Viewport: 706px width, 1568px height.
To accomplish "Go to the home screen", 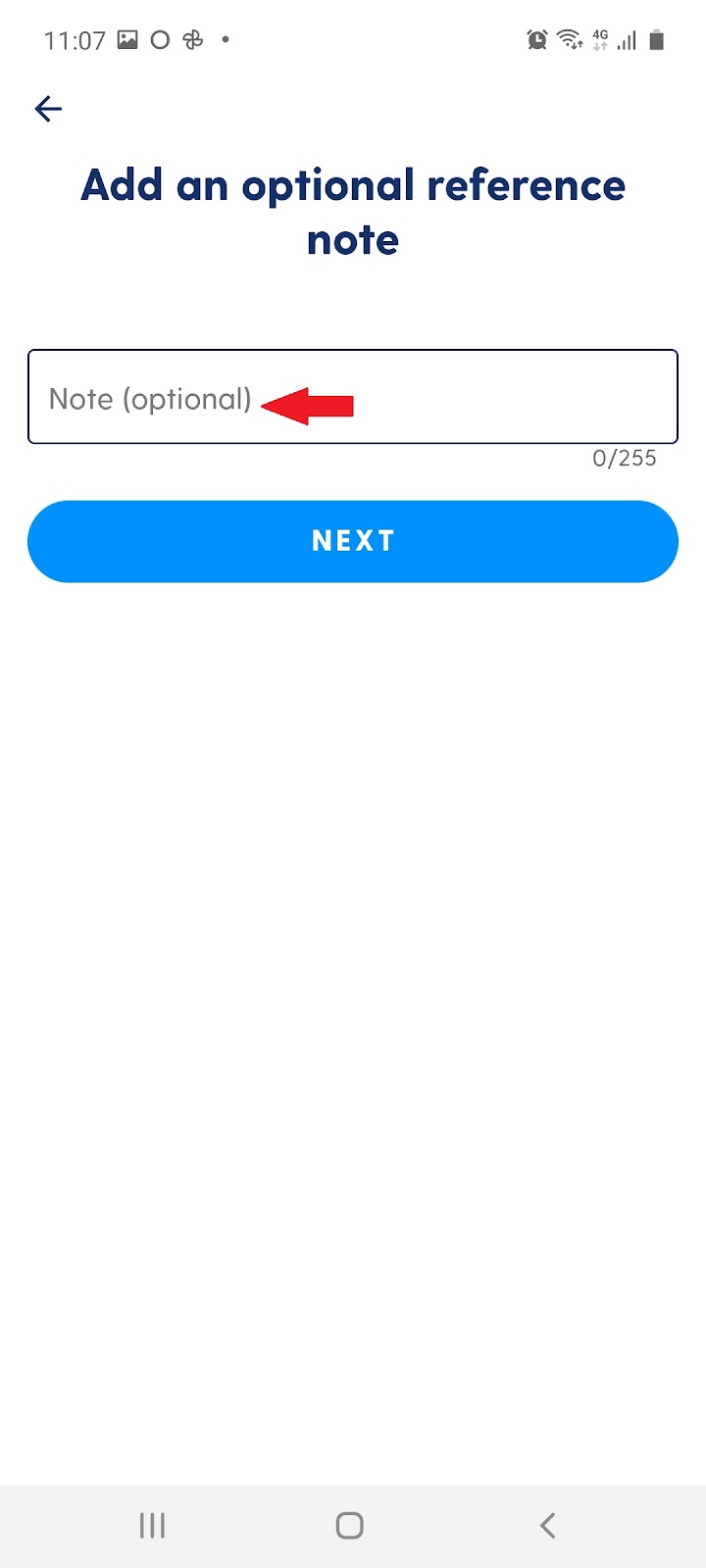I will click(350, 1525).
